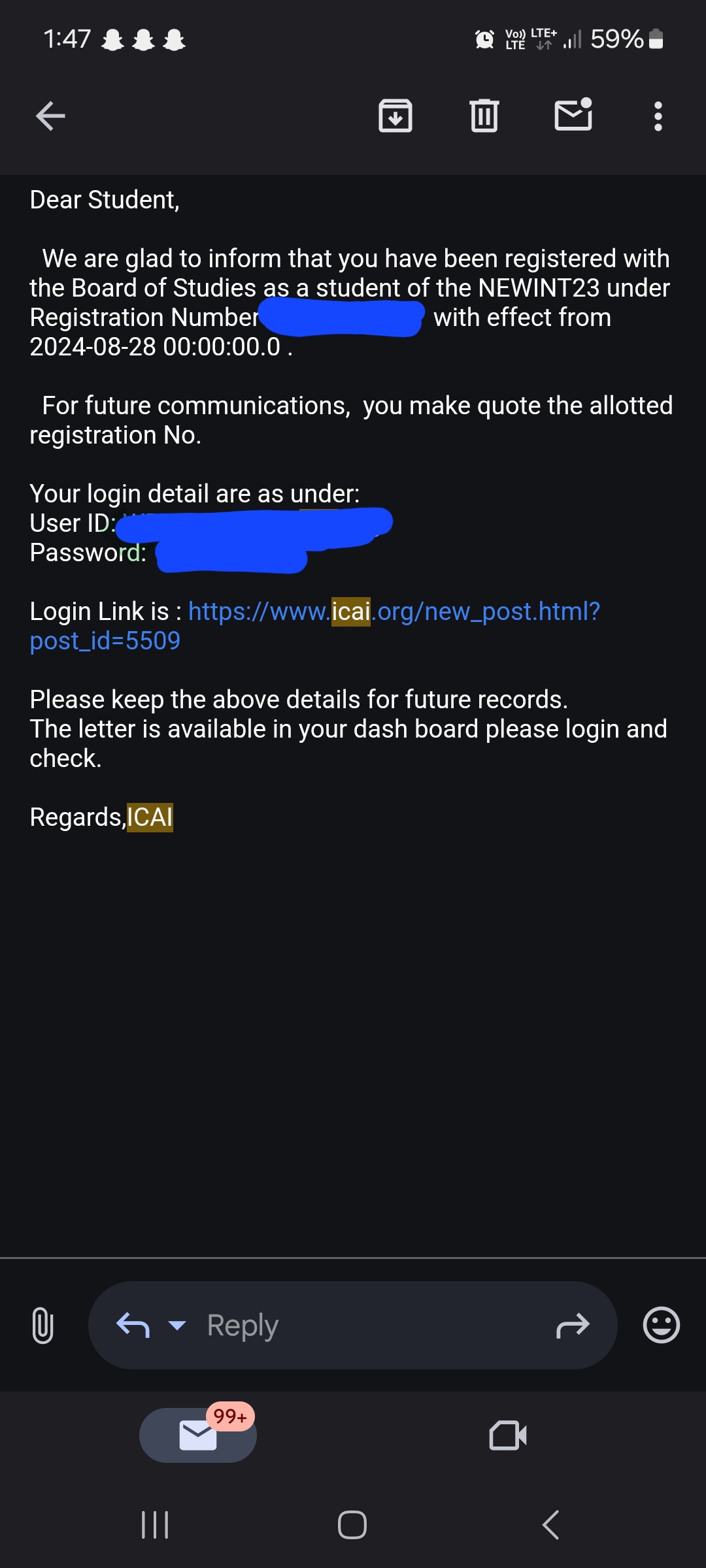The height and width of the screenshot is (1568, 706).
Task: Open the emoji reaction picker
Action: coord(662,1325)
